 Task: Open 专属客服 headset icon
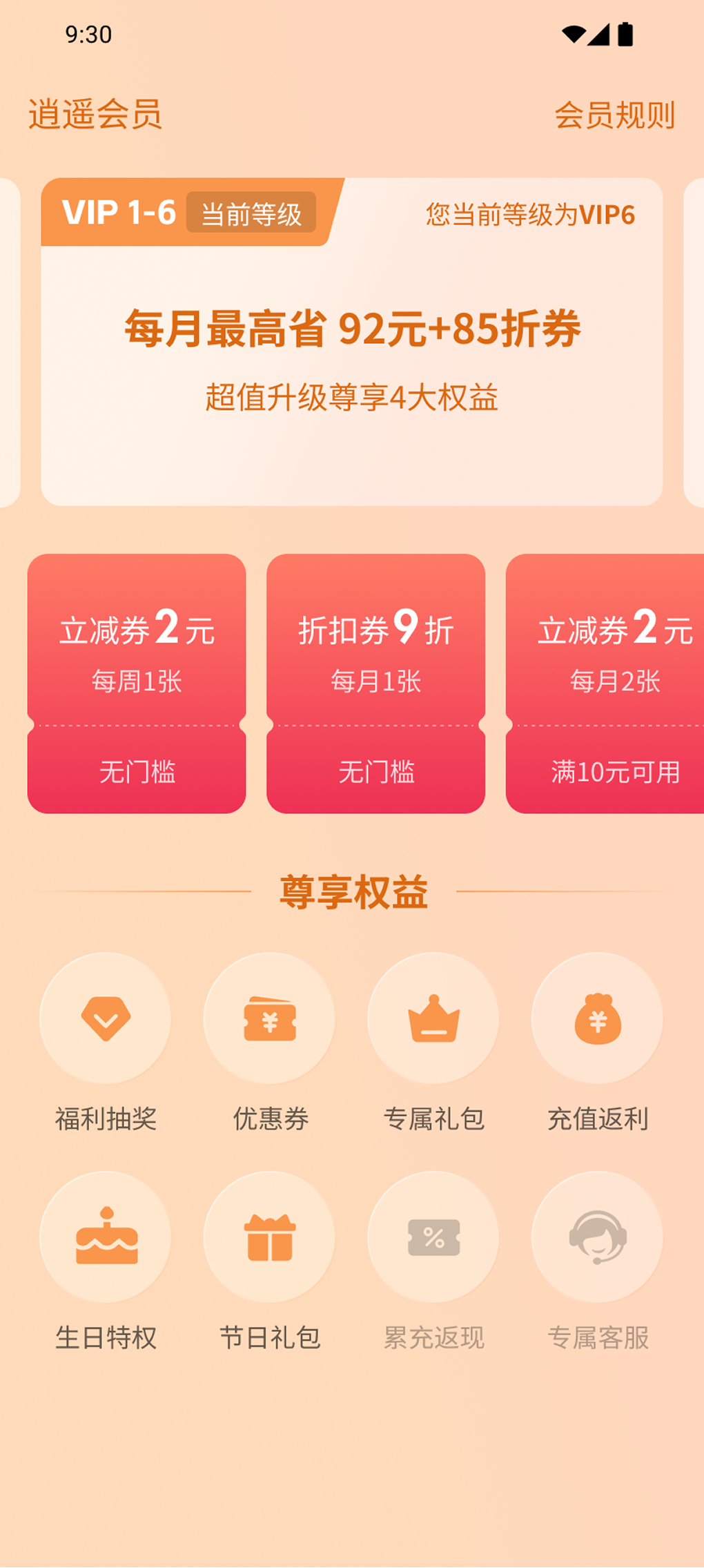[598, 1237]
